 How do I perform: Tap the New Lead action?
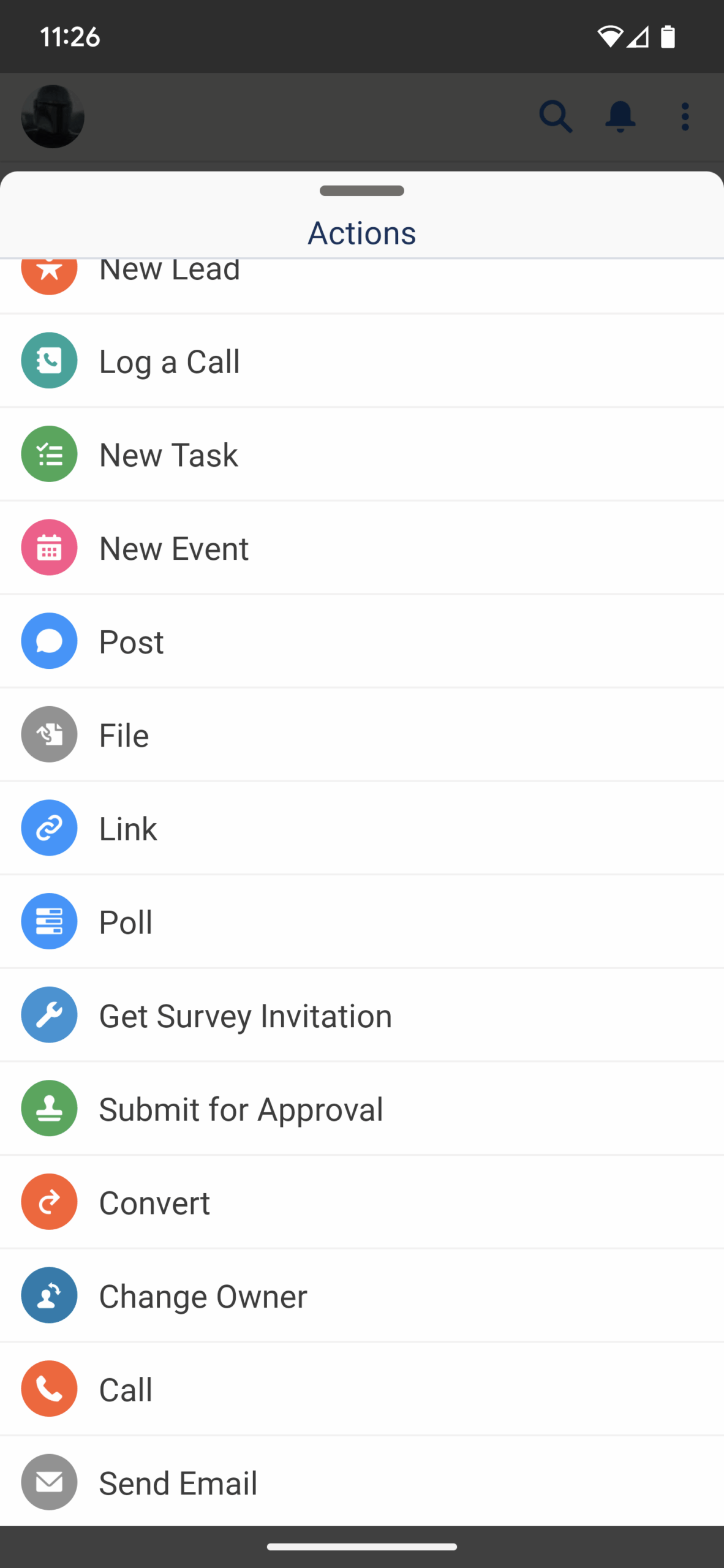pos(362,286)
